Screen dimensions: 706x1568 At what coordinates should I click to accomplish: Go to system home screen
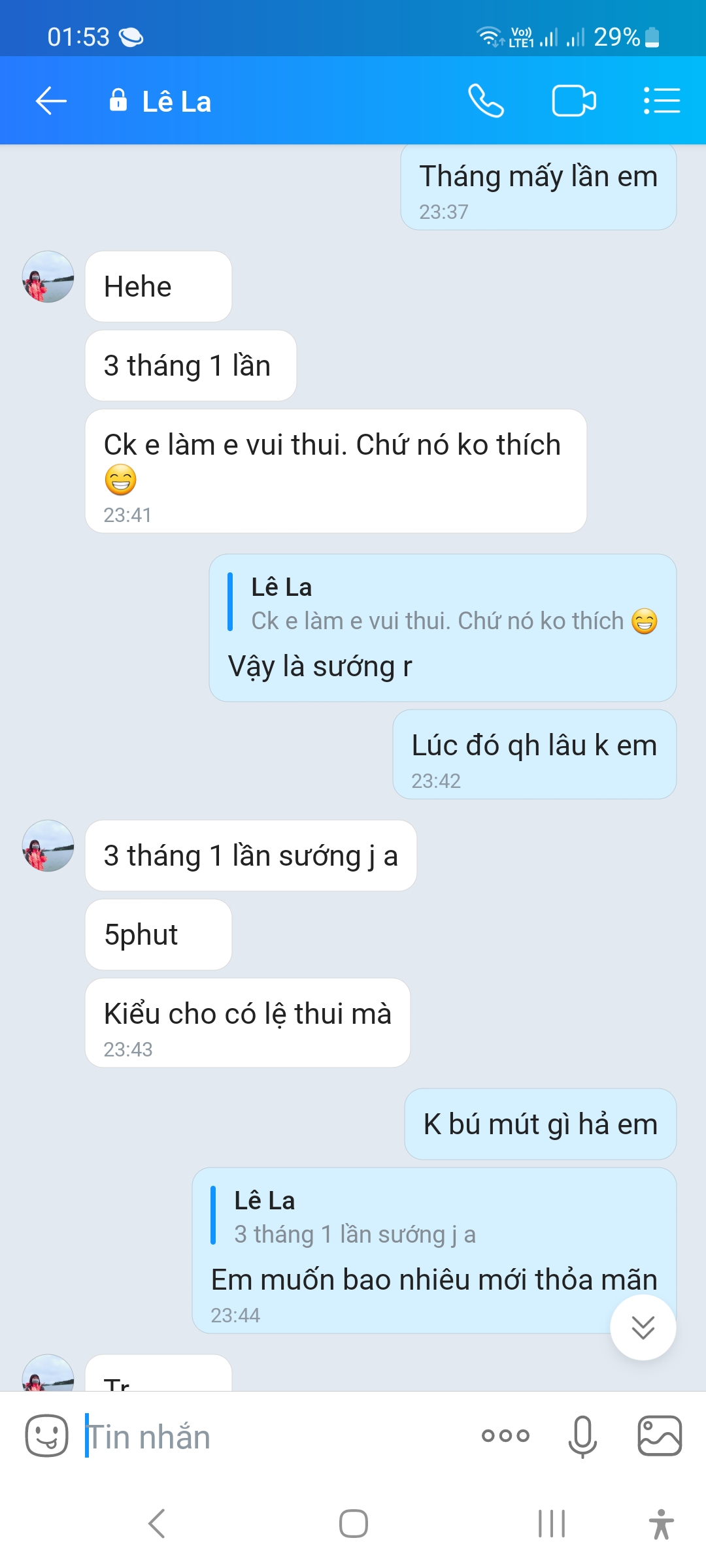354,1524
